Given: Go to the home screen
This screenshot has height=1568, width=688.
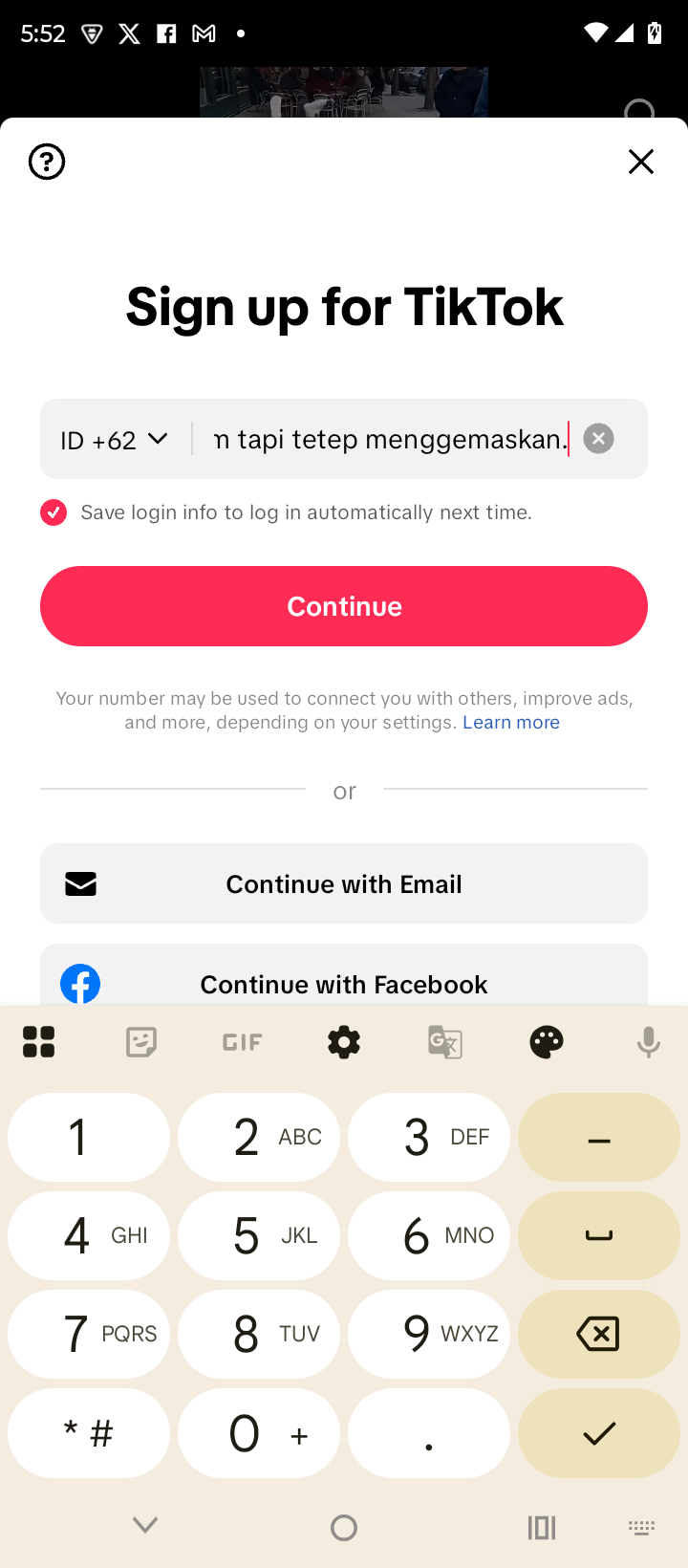Looking at the screenshot, I should click(x=344, y=1528).
